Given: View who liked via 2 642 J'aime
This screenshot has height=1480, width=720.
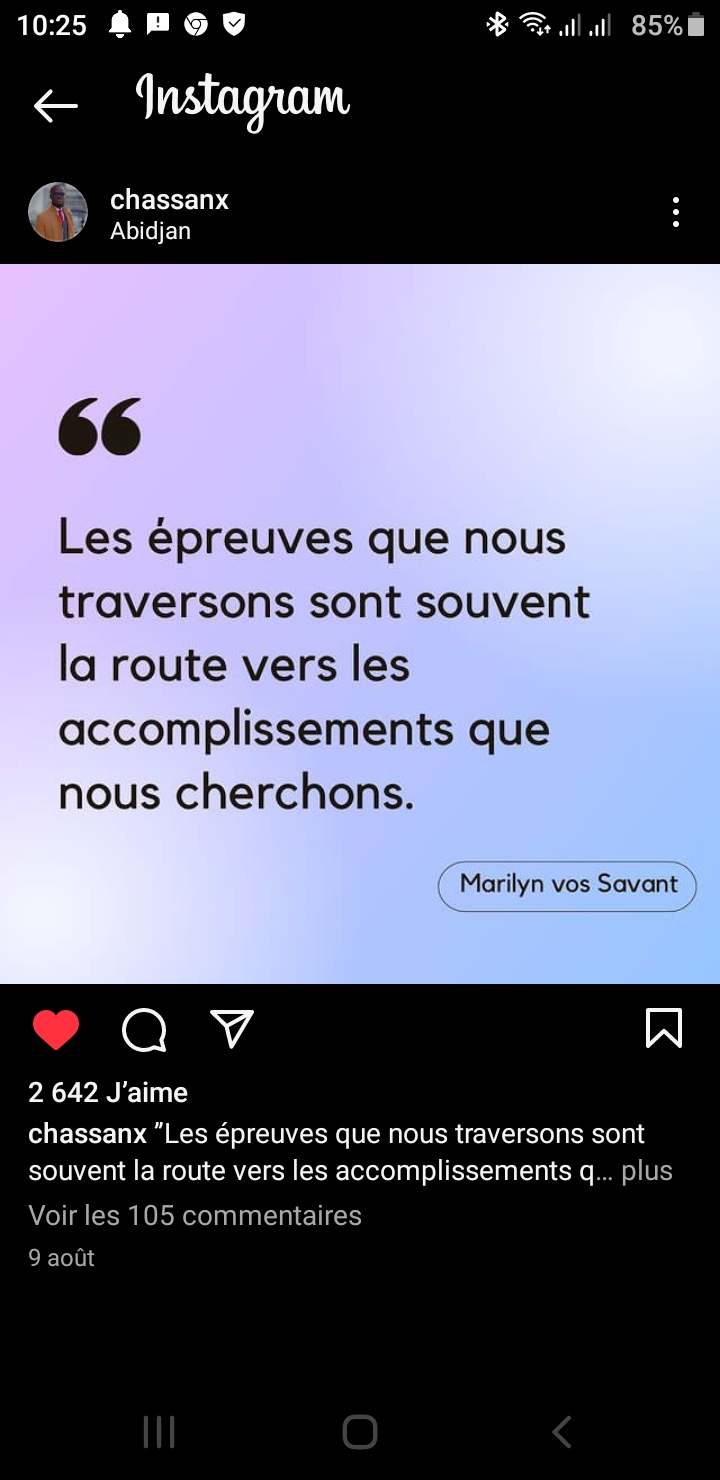Looking at the screenshot, I should [108, 1092].
